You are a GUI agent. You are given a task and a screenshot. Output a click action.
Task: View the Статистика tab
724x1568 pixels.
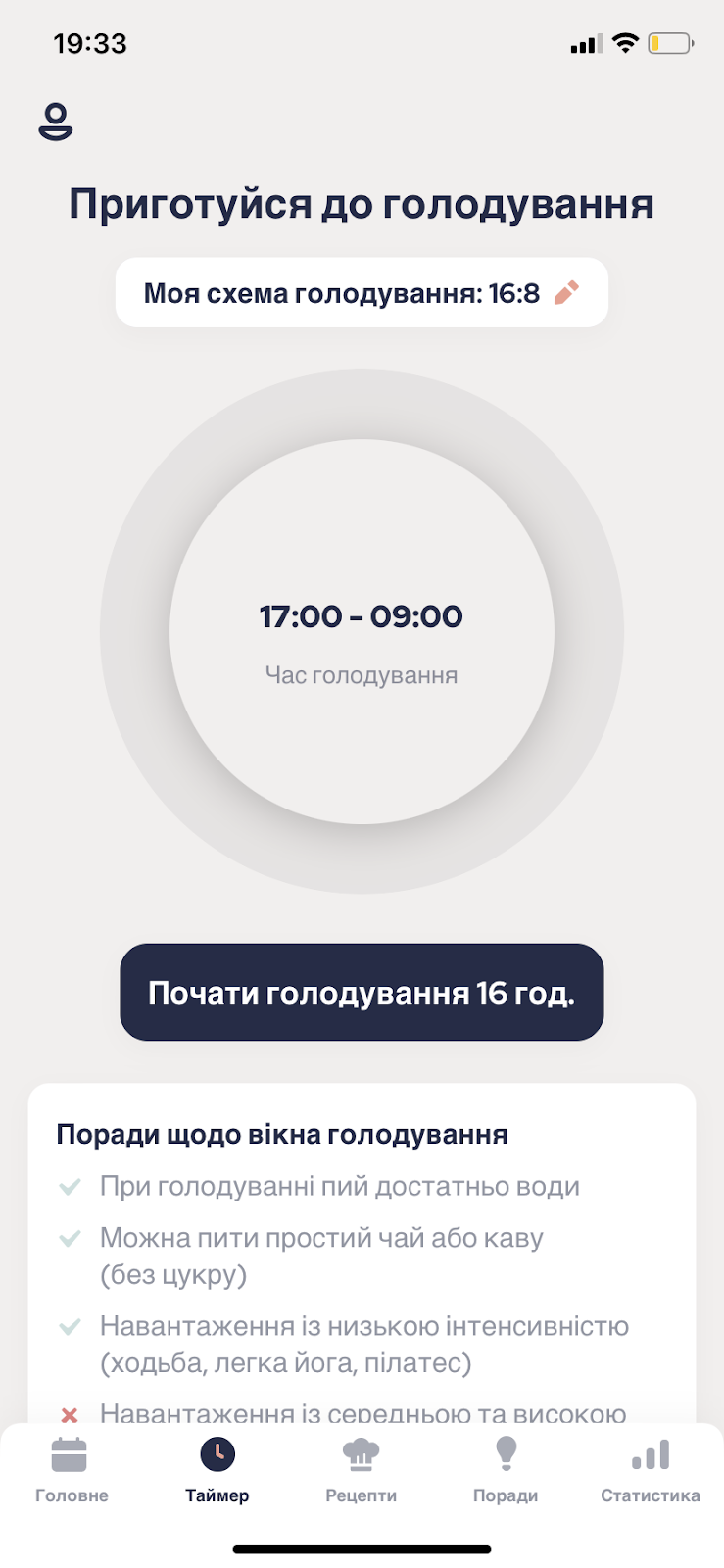[651, 1470]
